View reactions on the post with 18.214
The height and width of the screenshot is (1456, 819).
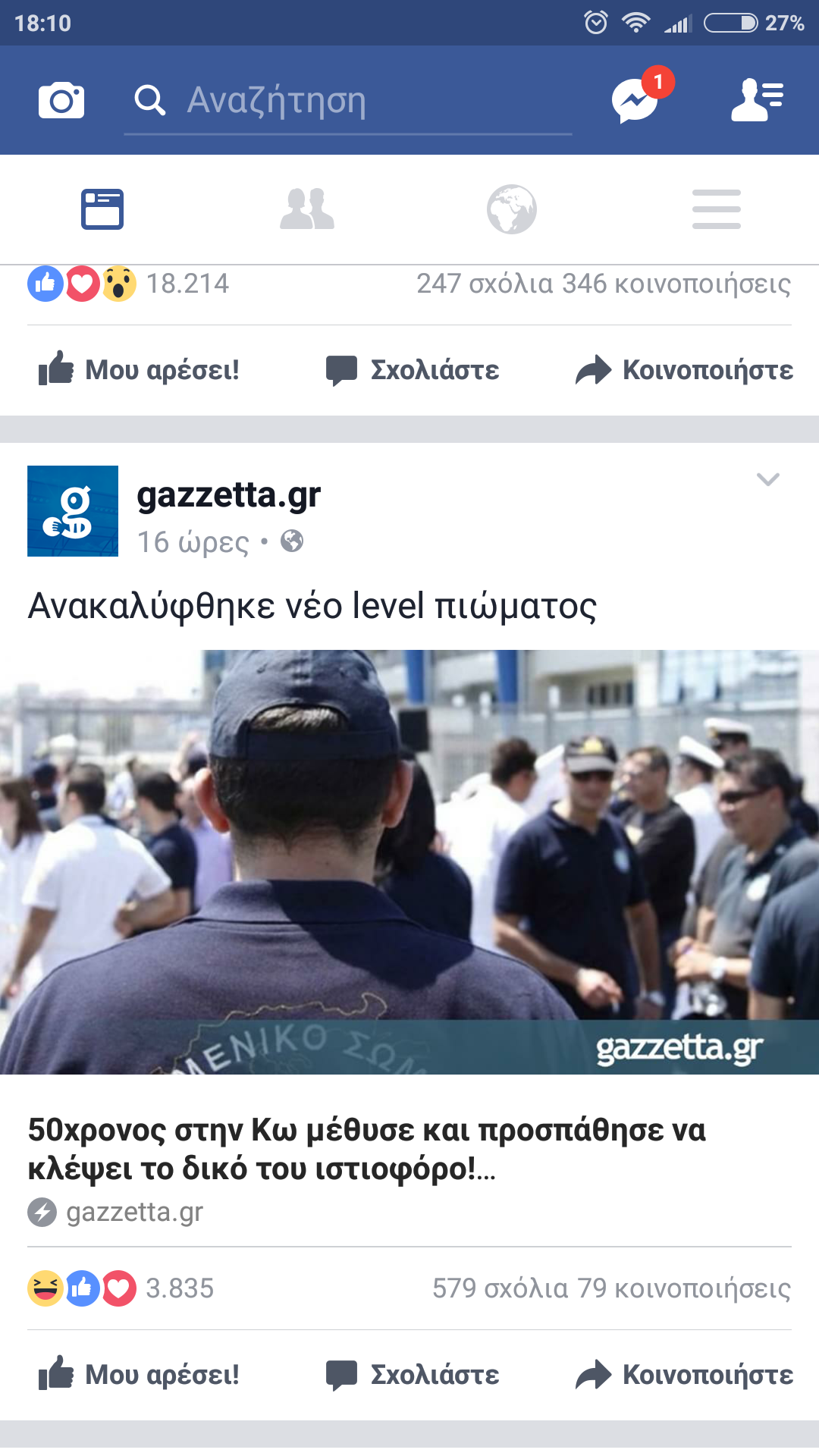click(x=127, y=284)
